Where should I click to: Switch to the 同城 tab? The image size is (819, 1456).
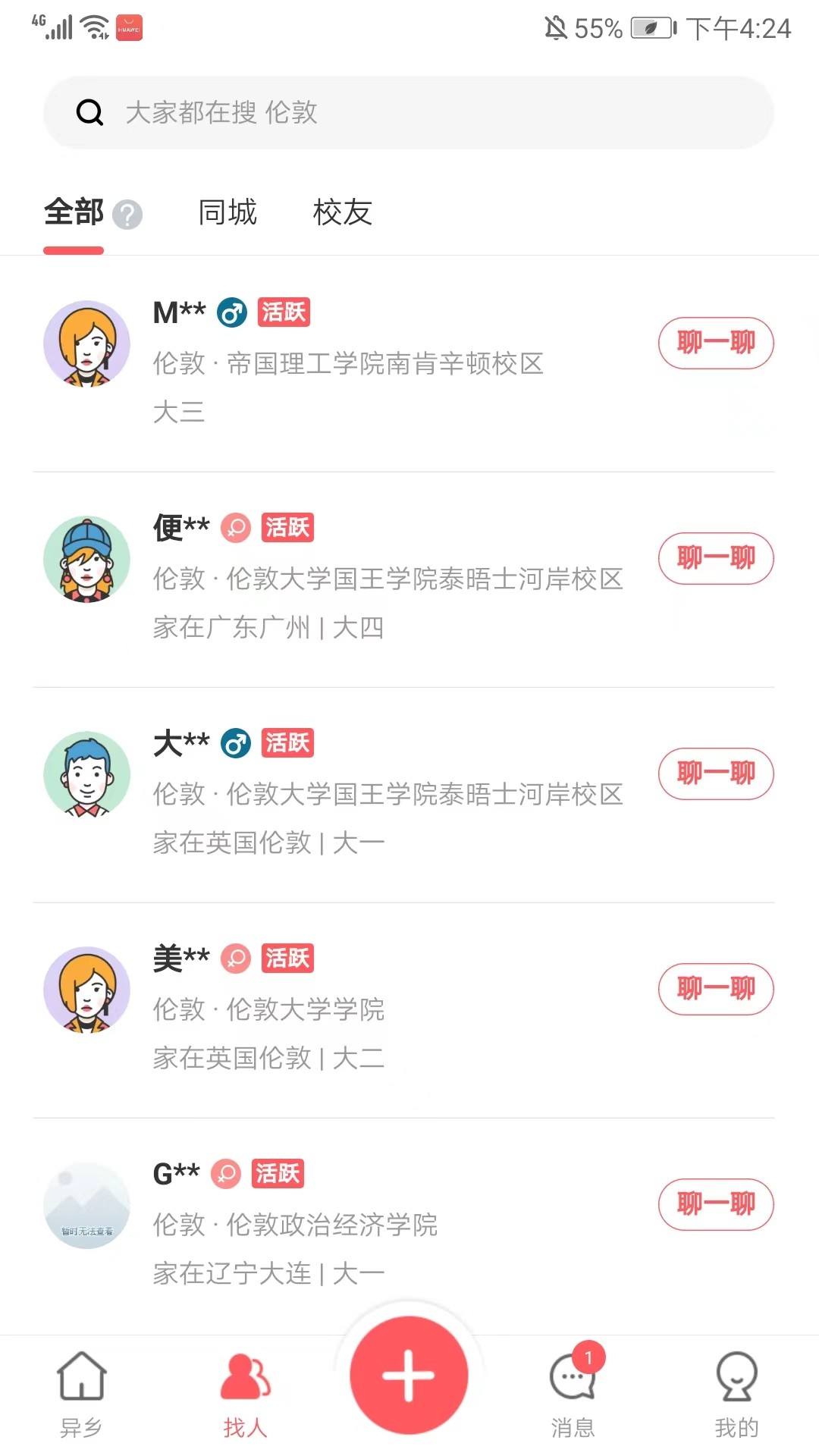pyautogui.click(x=226, y=213)
